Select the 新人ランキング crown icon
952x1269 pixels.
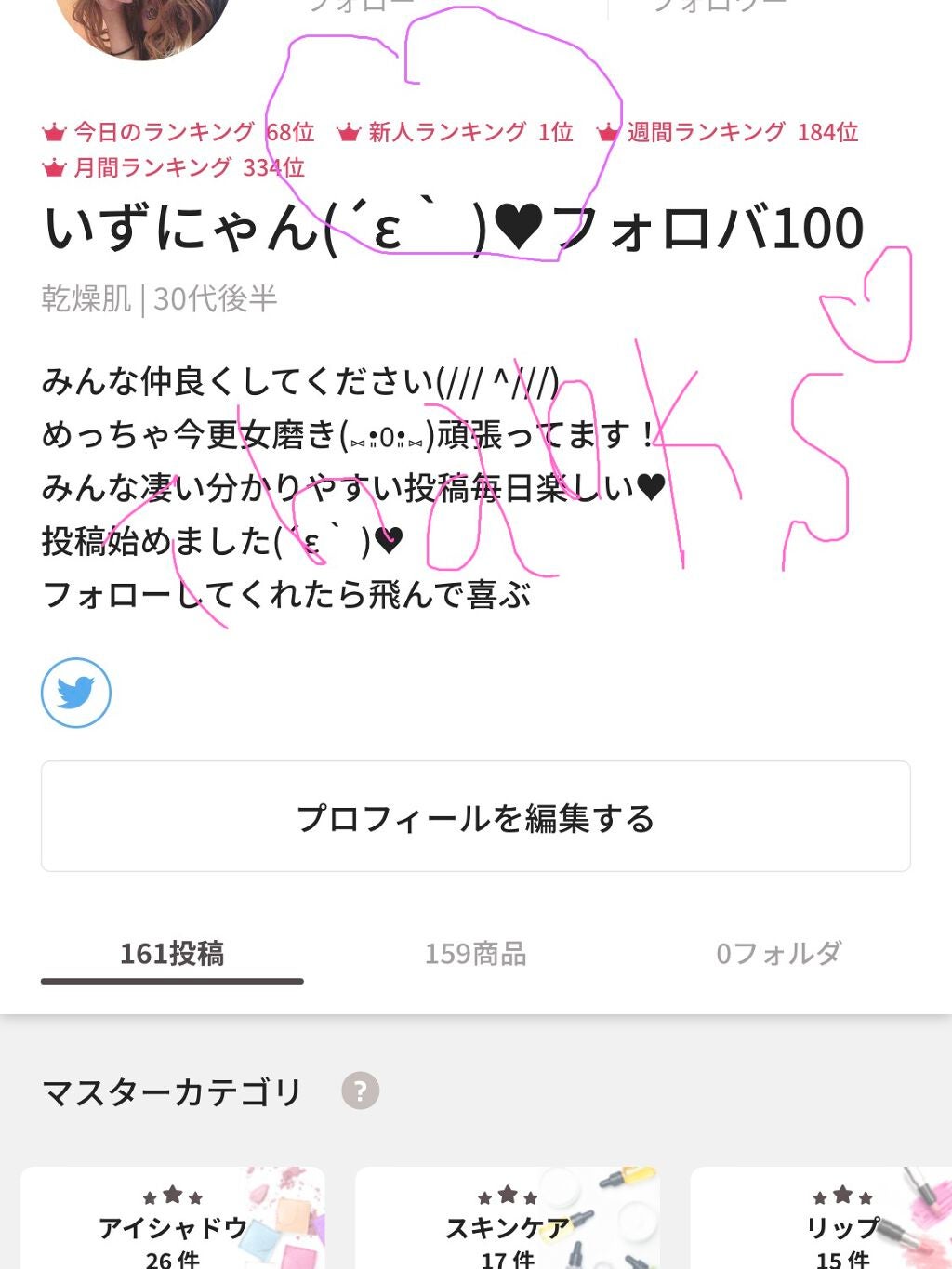point(348,132)
